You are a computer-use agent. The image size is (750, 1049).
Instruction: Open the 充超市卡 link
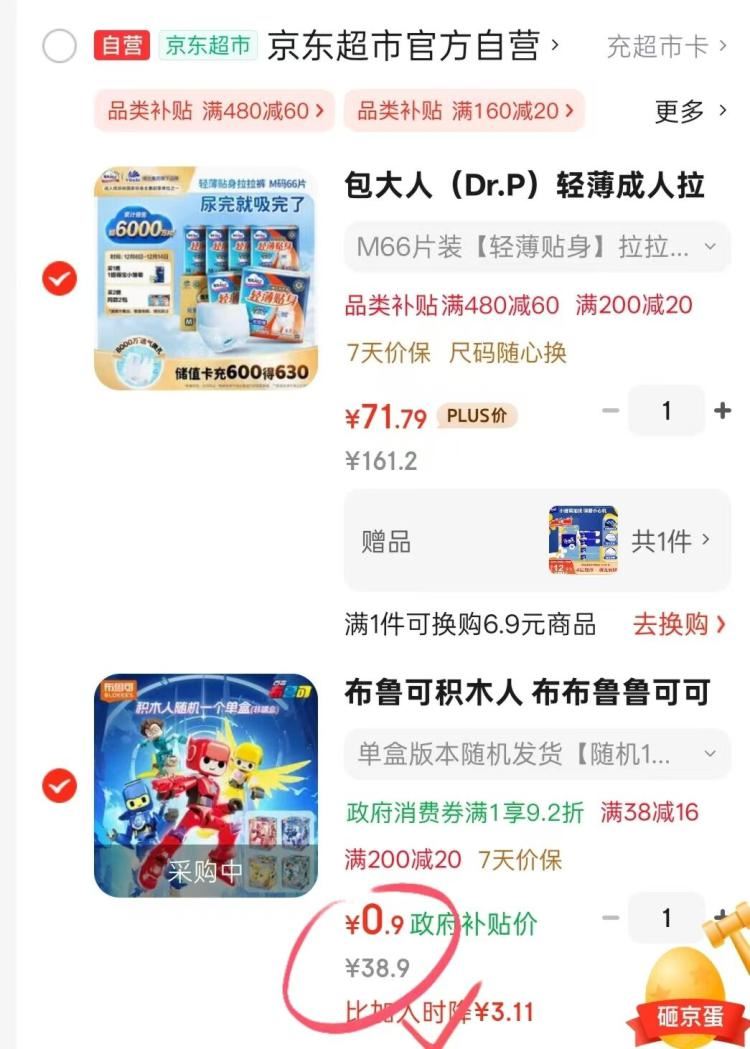[x=666, y=47]
